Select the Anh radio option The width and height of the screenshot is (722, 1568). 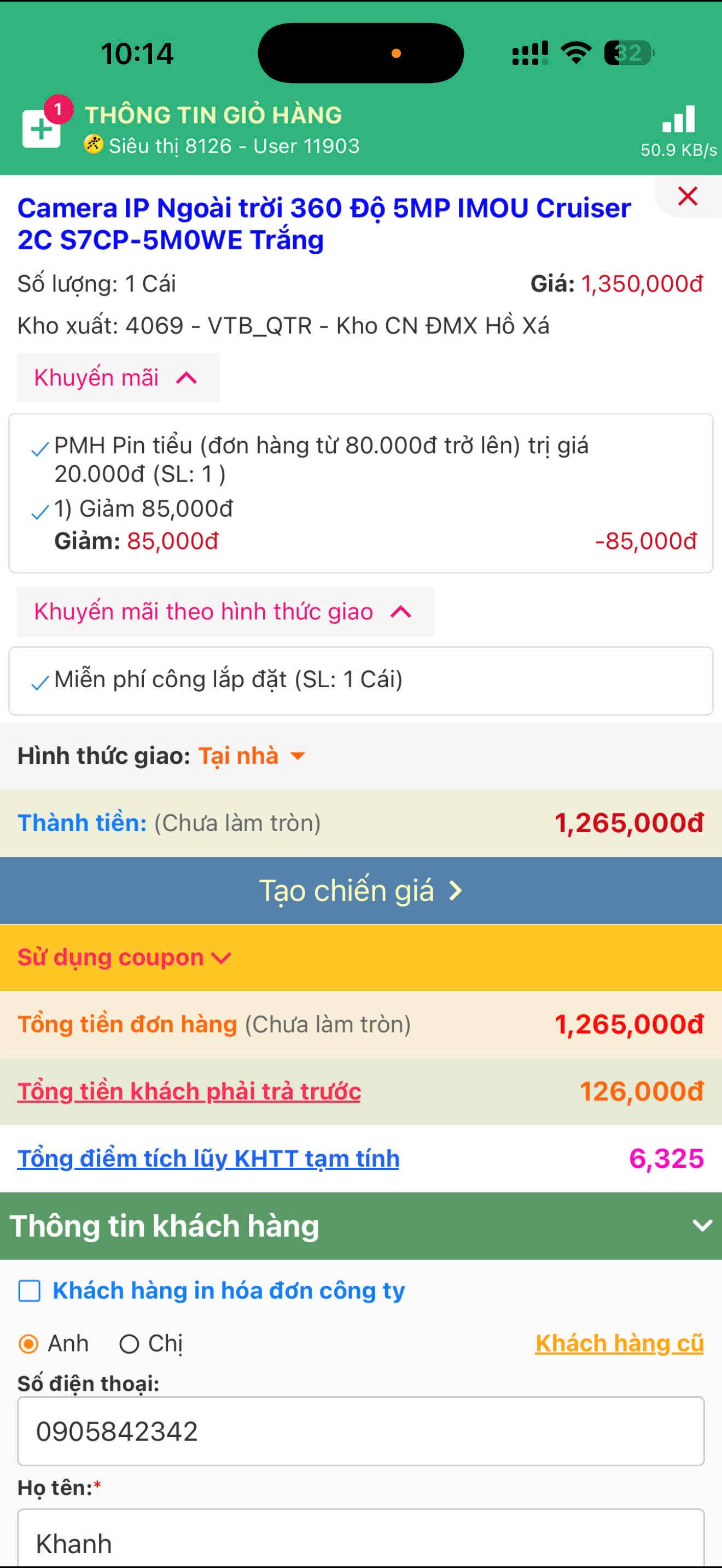click(x=28, y=1343)
